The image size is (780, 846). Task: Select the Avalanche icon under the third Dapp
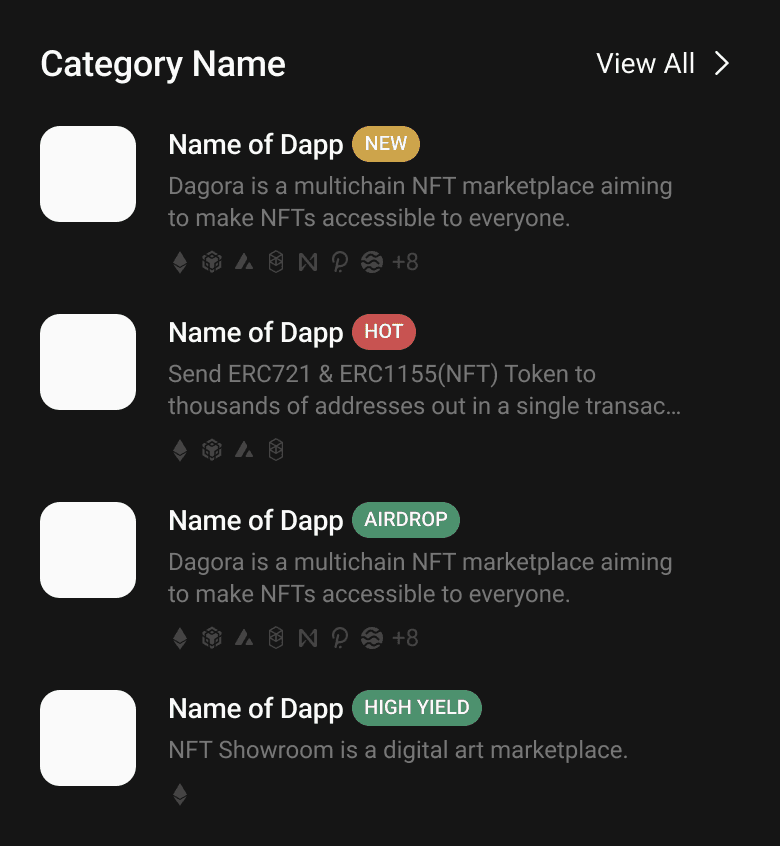244,637
